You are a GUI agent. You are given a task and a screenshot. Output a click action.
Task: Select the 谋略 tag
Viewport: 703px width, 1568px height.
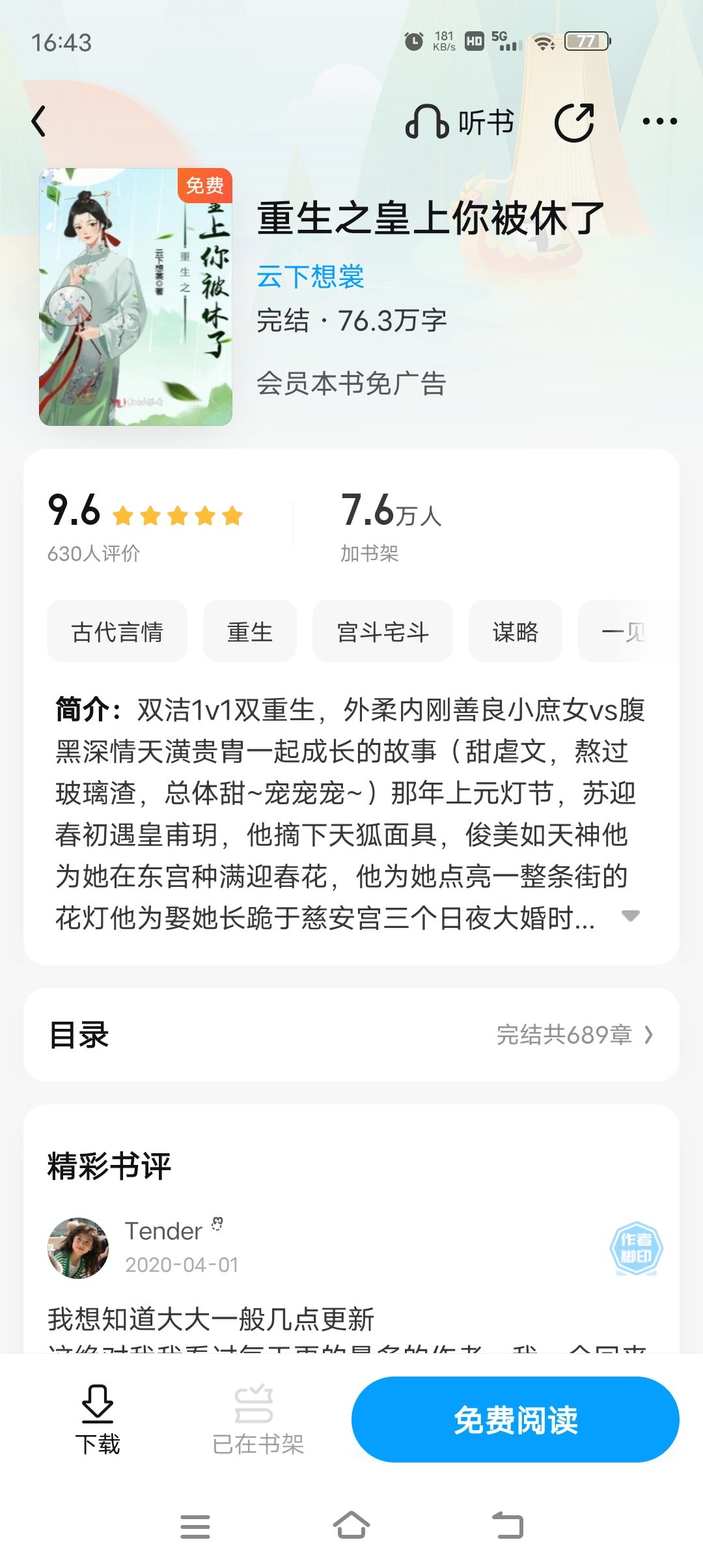(x=516, y=632)
